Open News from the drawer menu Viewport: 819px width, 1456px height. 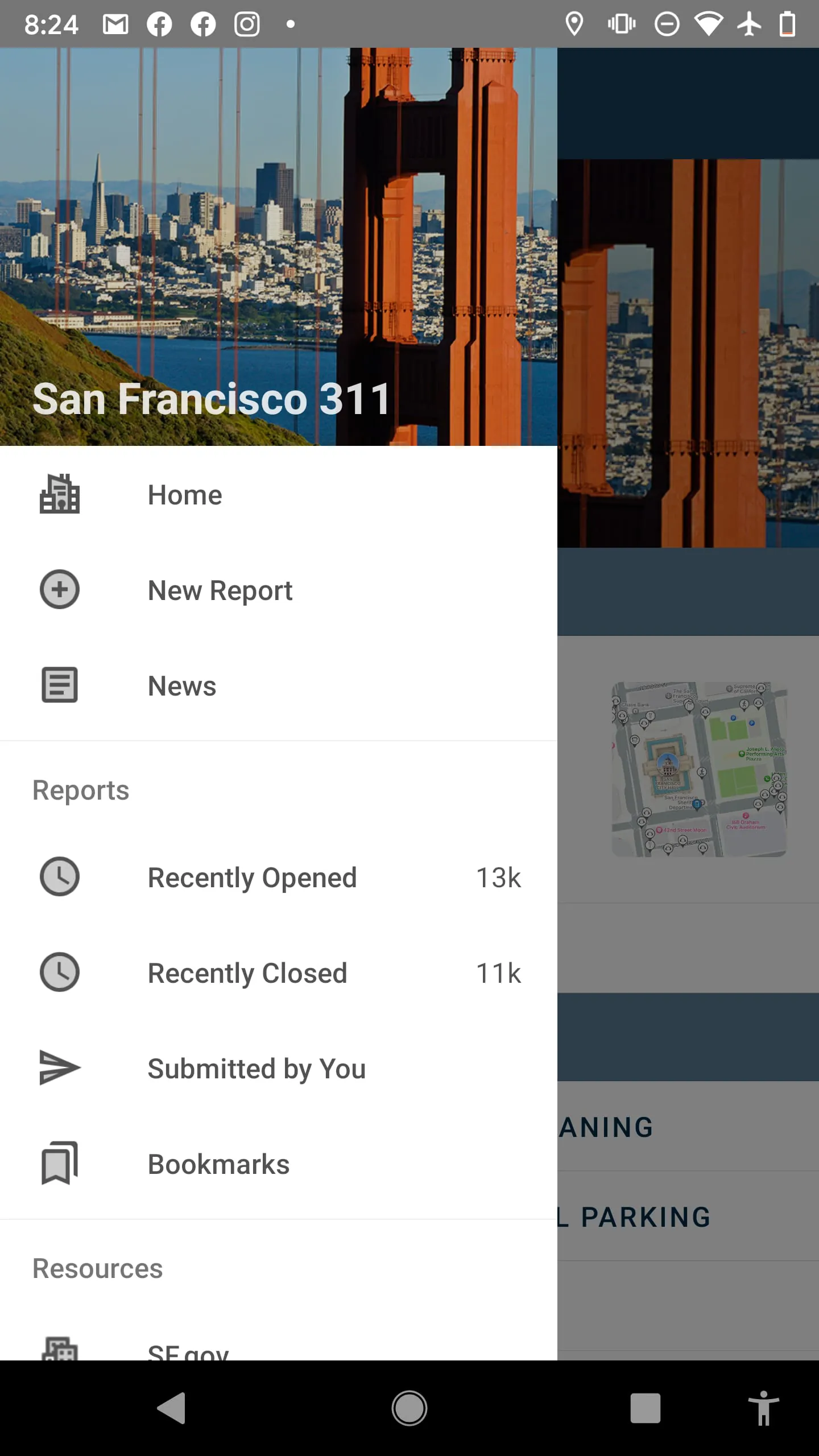181,685
